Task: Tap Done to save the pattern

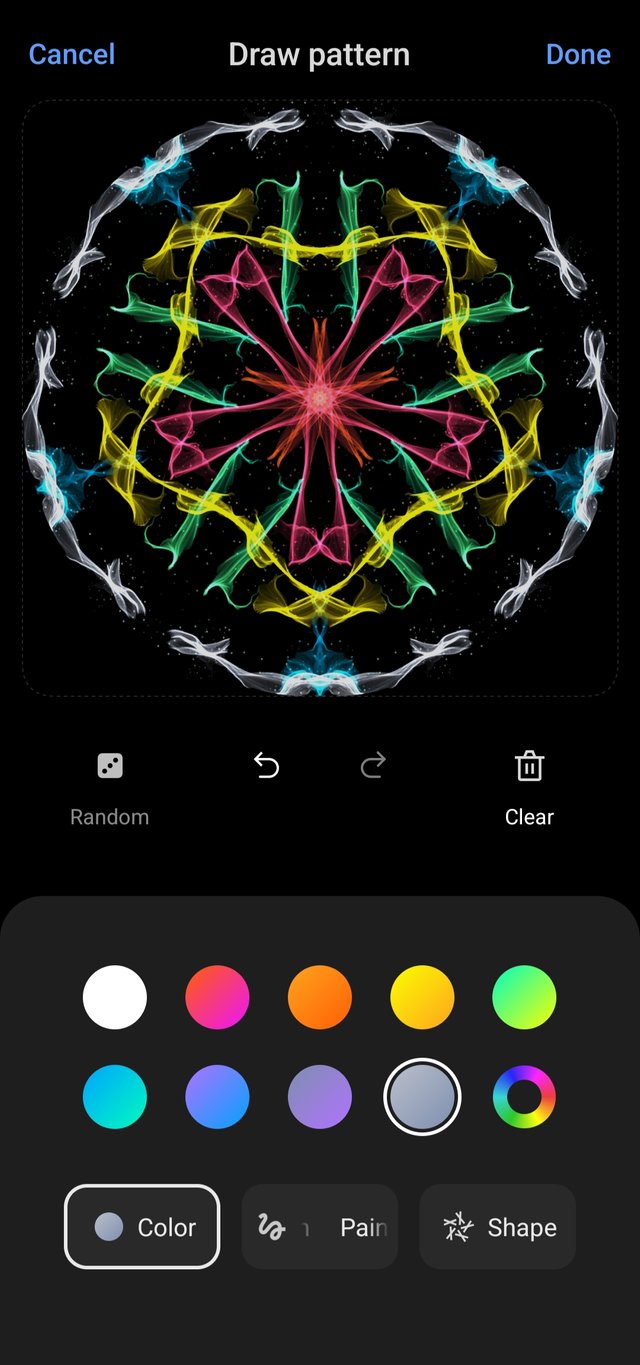Action: tap(578, 54)
